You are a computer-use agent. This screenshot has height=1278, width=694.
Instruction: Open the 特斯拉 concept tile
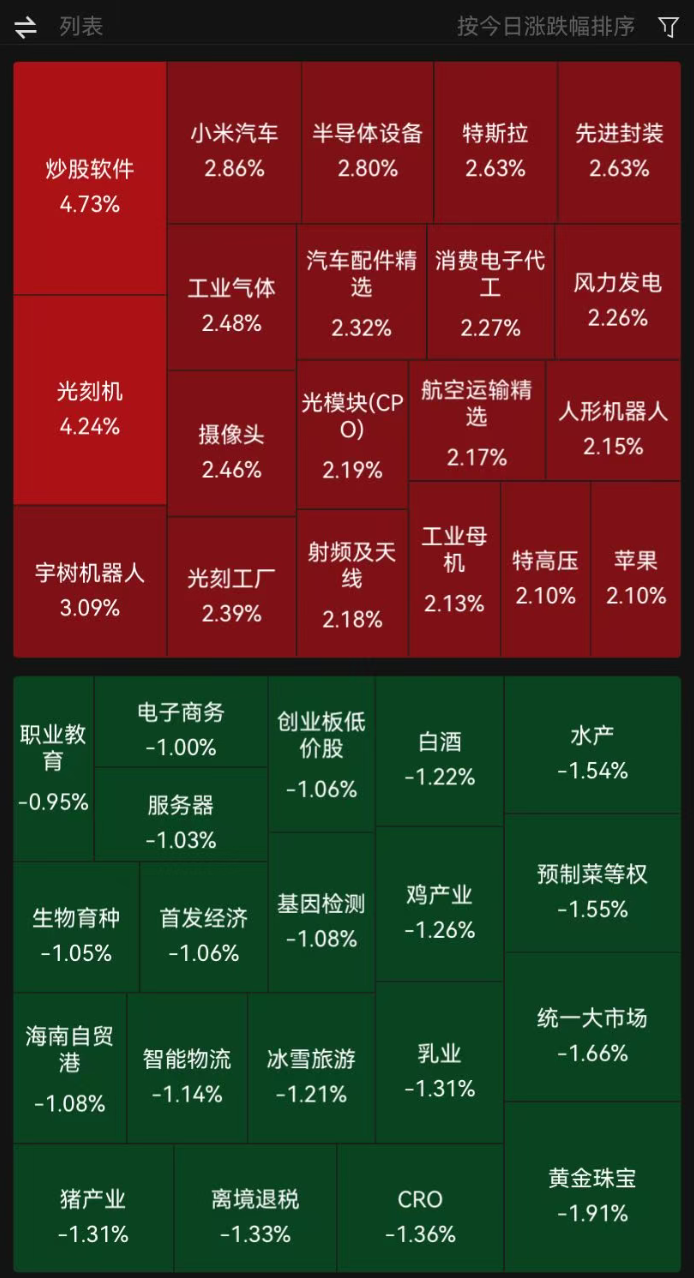click(495, 150)
